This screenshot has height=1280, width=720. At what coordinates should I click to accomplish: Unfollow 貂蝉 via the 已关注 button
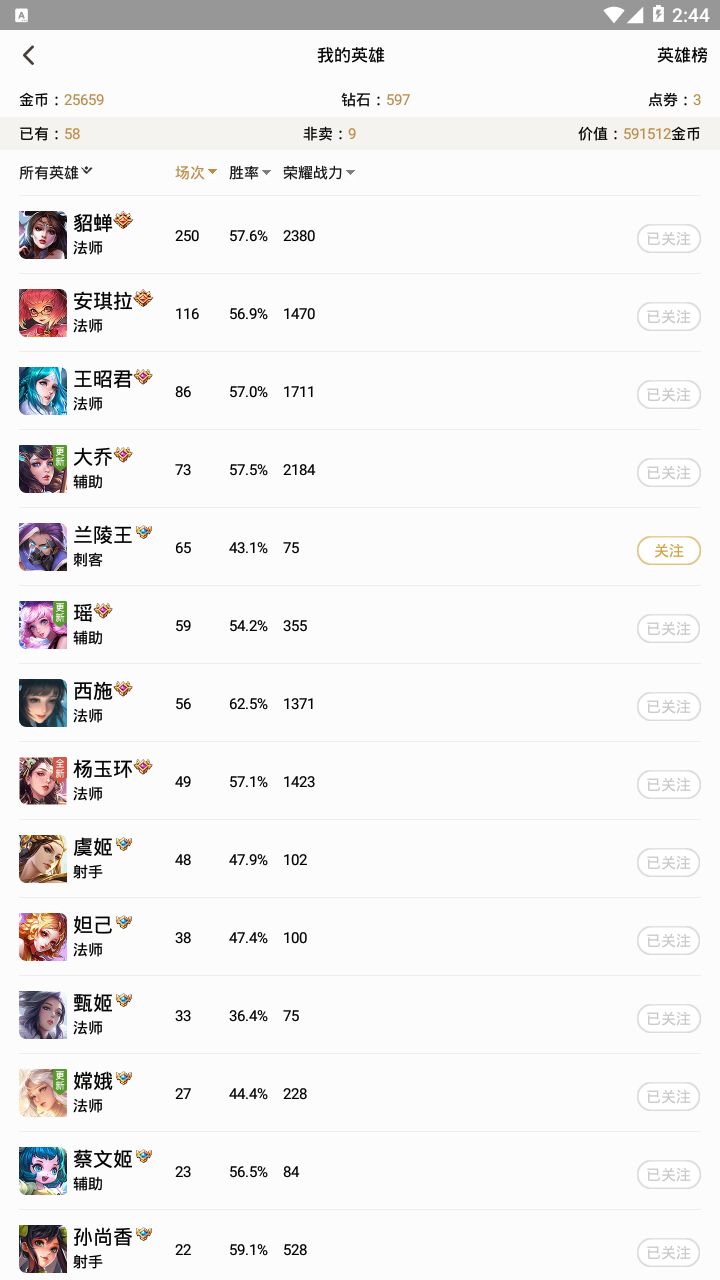[x=668, y=238]
